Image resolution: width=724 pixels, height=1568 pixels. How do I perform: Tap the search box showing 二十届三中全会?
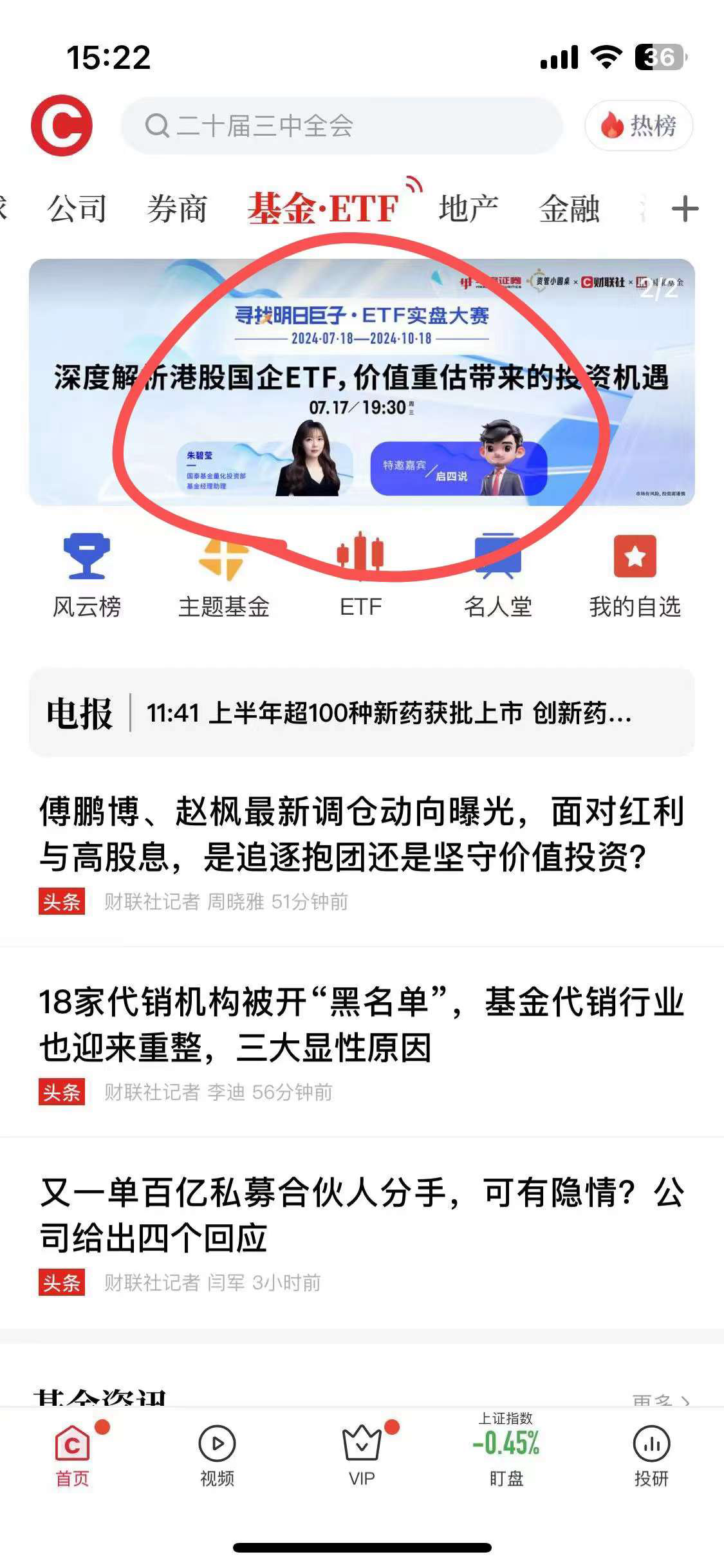tap(341, 126)
